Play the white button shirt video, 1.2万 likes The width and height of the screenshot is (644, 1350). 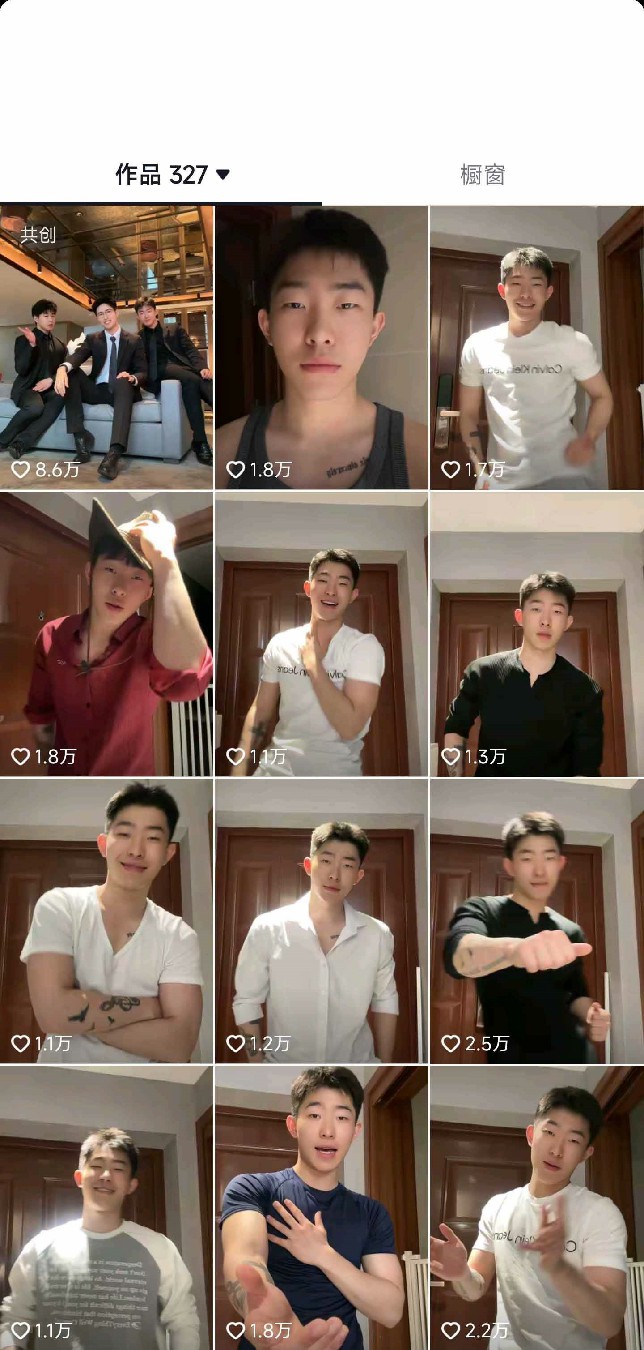tap(321, 920)
